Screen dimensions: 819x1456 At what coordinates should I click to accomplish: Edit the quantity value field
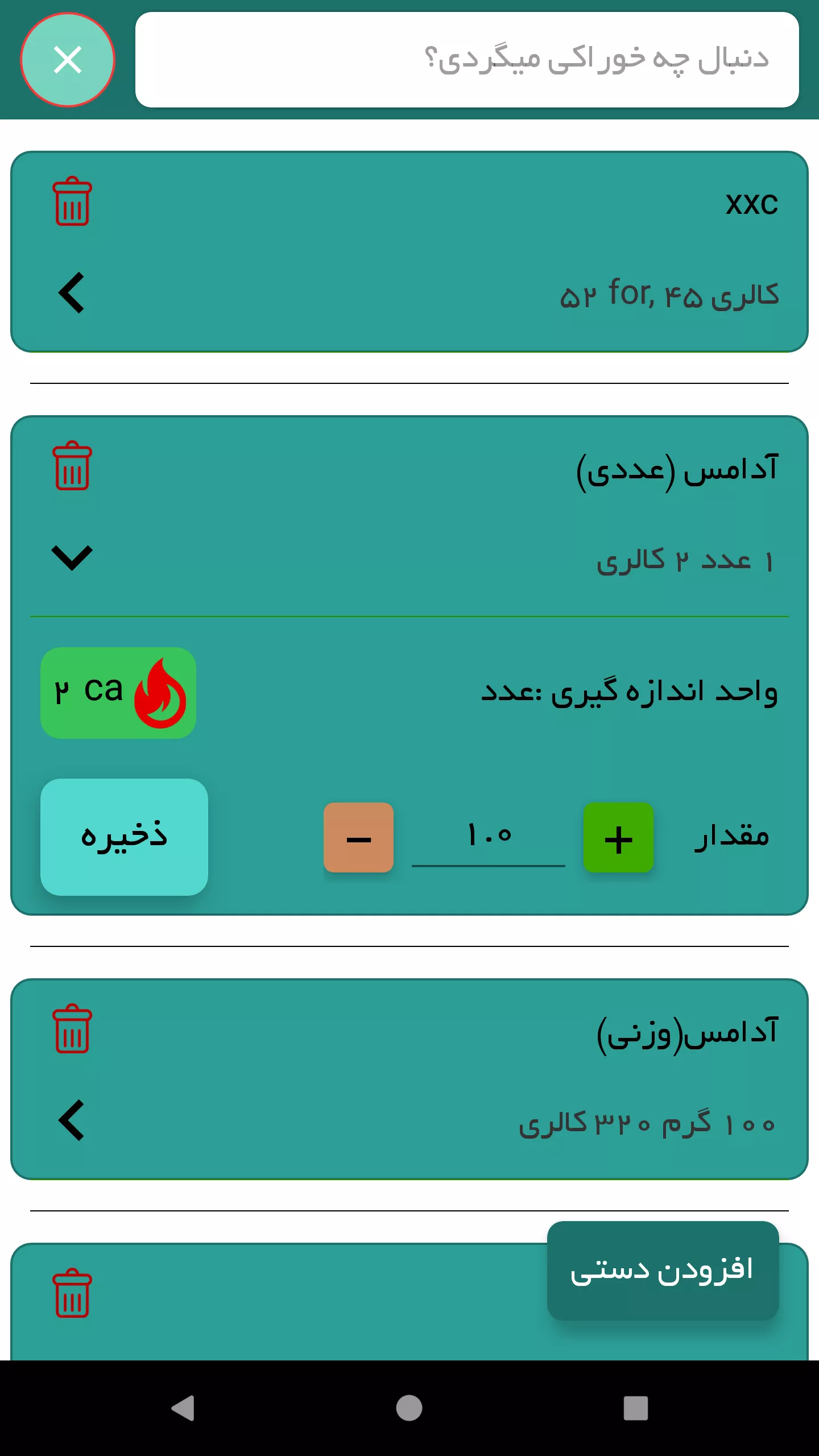pos(489,837)
